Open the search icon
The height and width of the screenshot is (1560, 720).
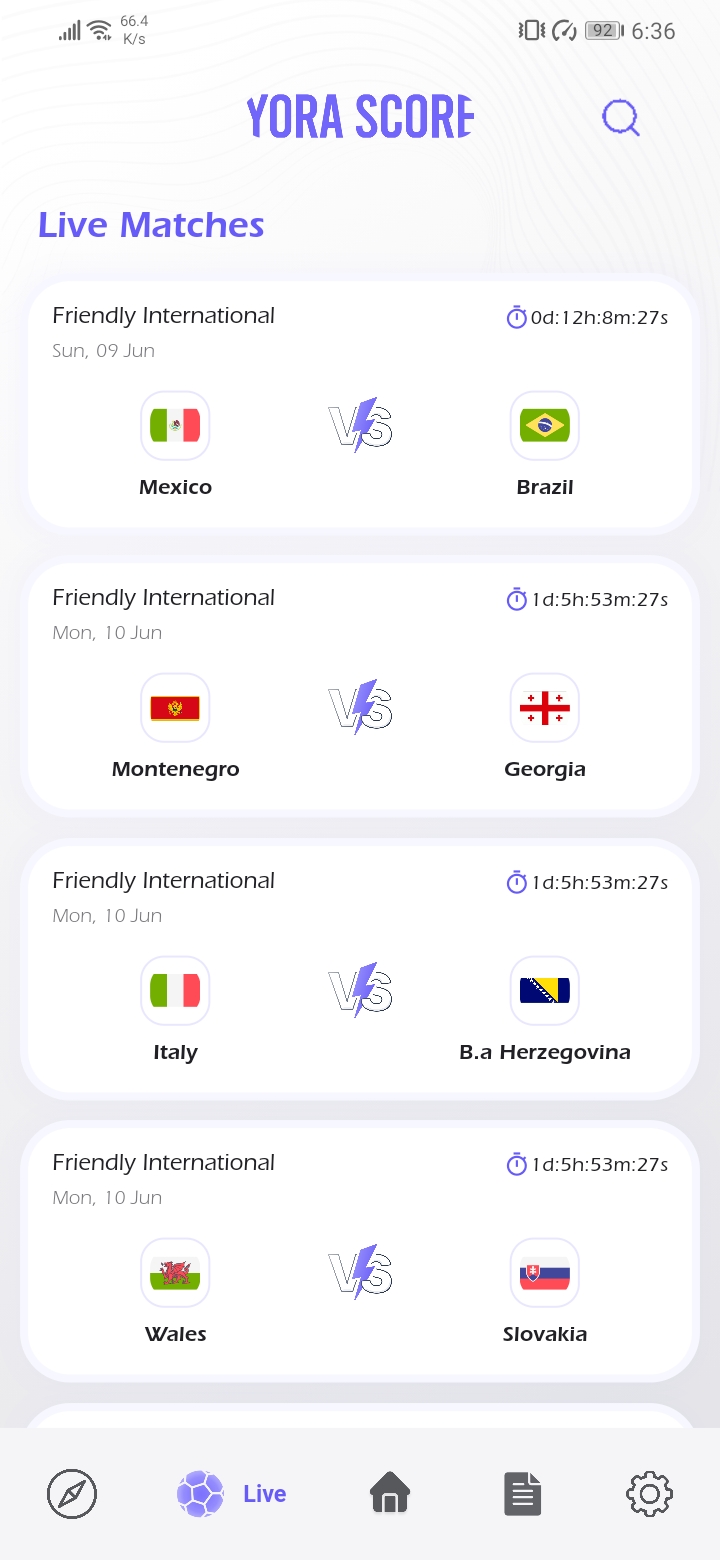[x=620, y=118]
